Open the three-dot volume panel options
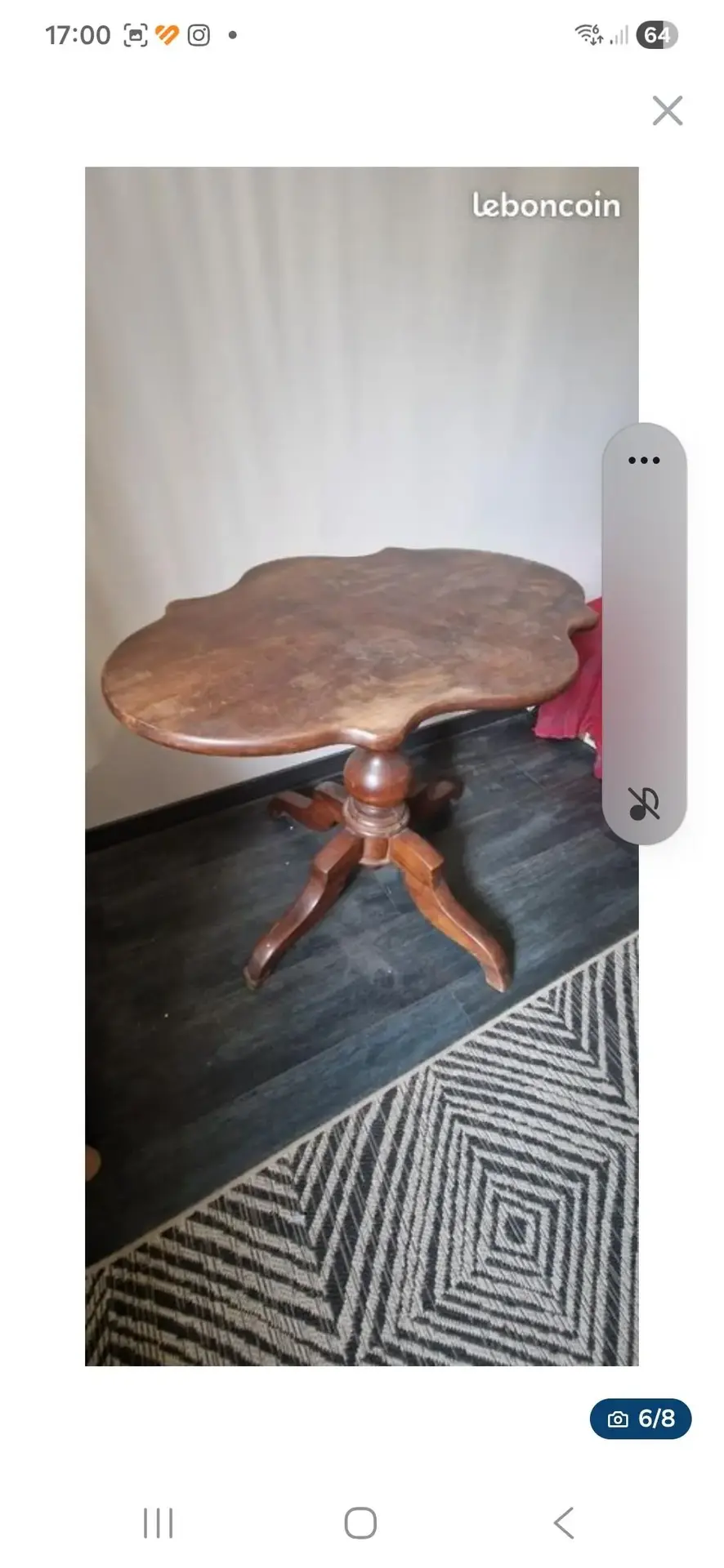This screenshot has width=724, height=1568. click(x=644, y=461)
